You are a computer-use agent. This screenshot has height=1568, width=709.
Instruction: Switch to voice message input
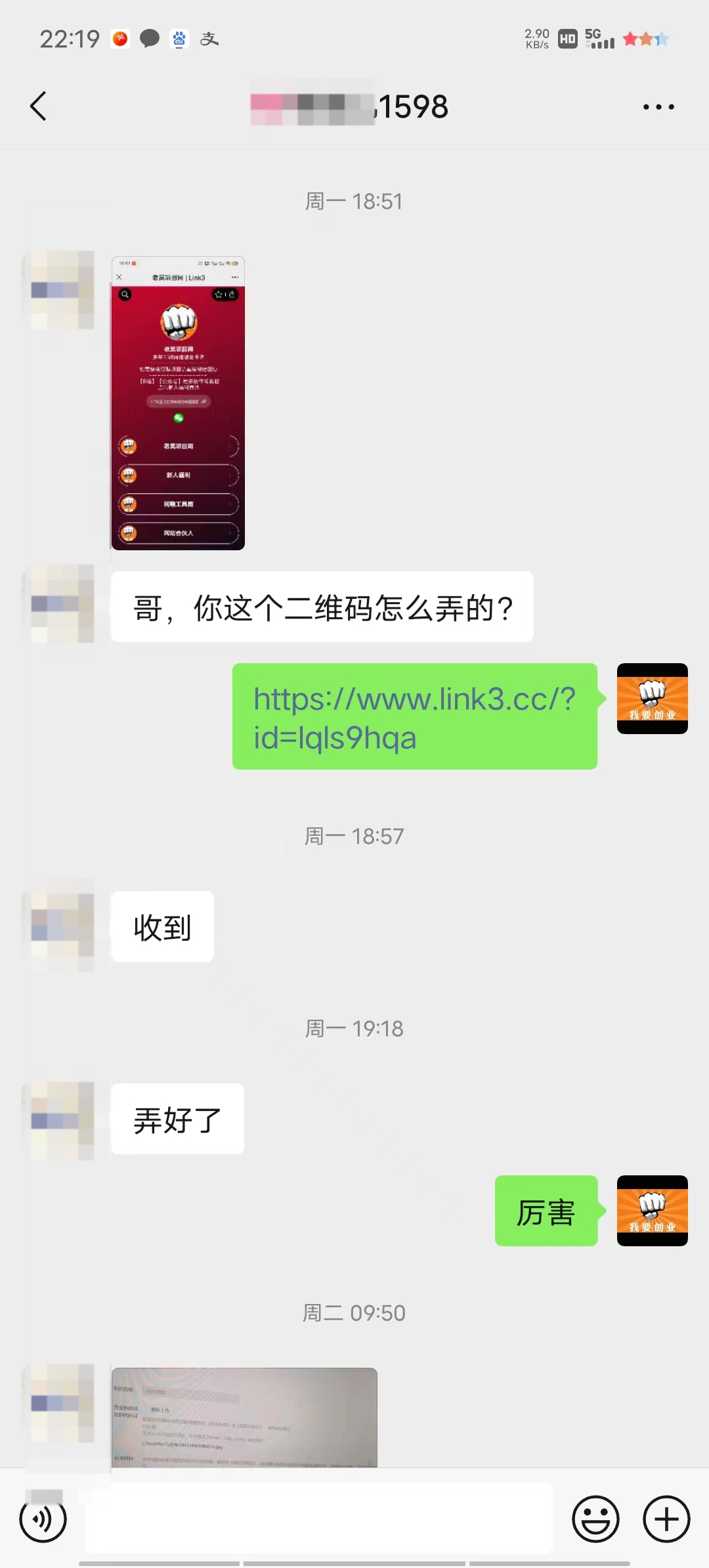[43, 1519]
